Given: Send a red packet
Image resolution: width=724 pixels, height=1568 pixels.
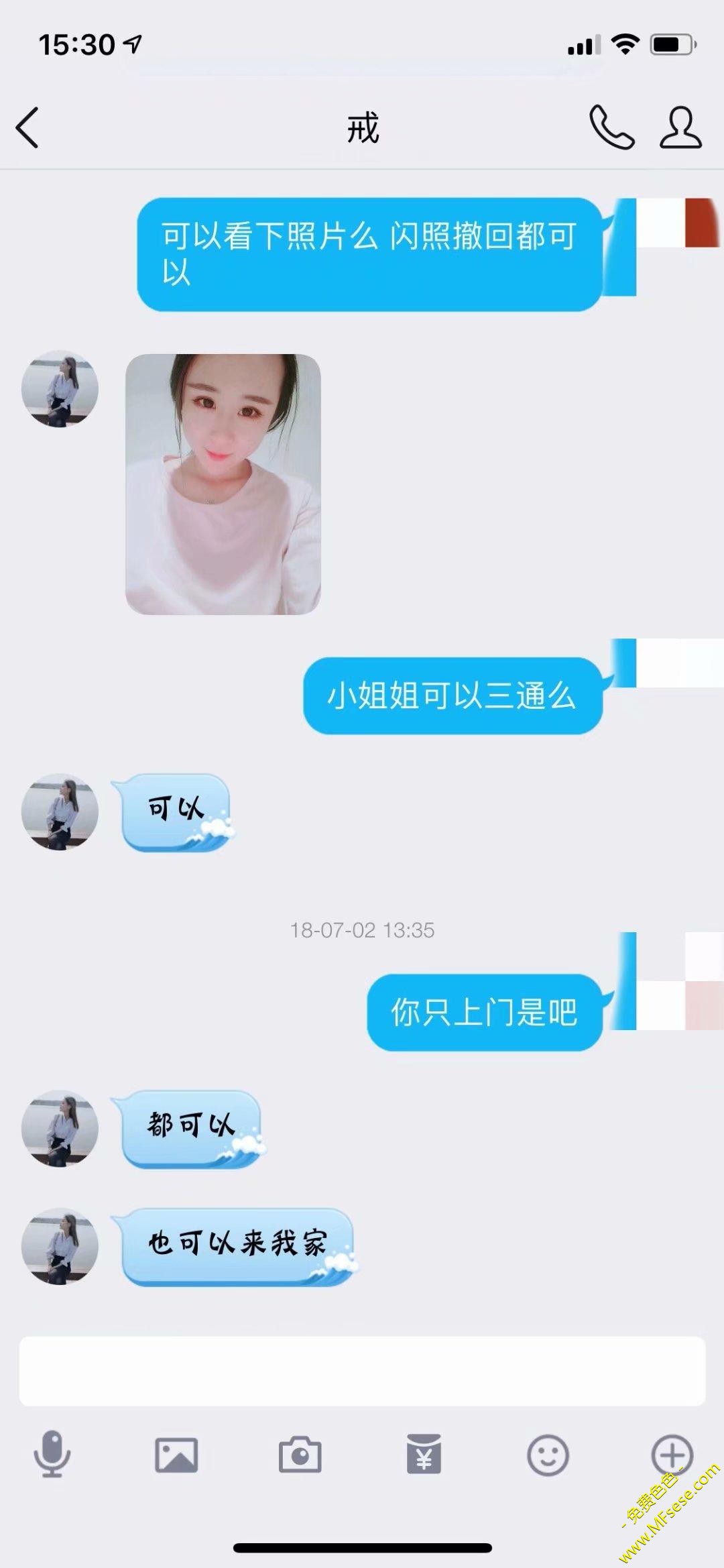Looking at the screenshot, I should (x=424, y=1454).
